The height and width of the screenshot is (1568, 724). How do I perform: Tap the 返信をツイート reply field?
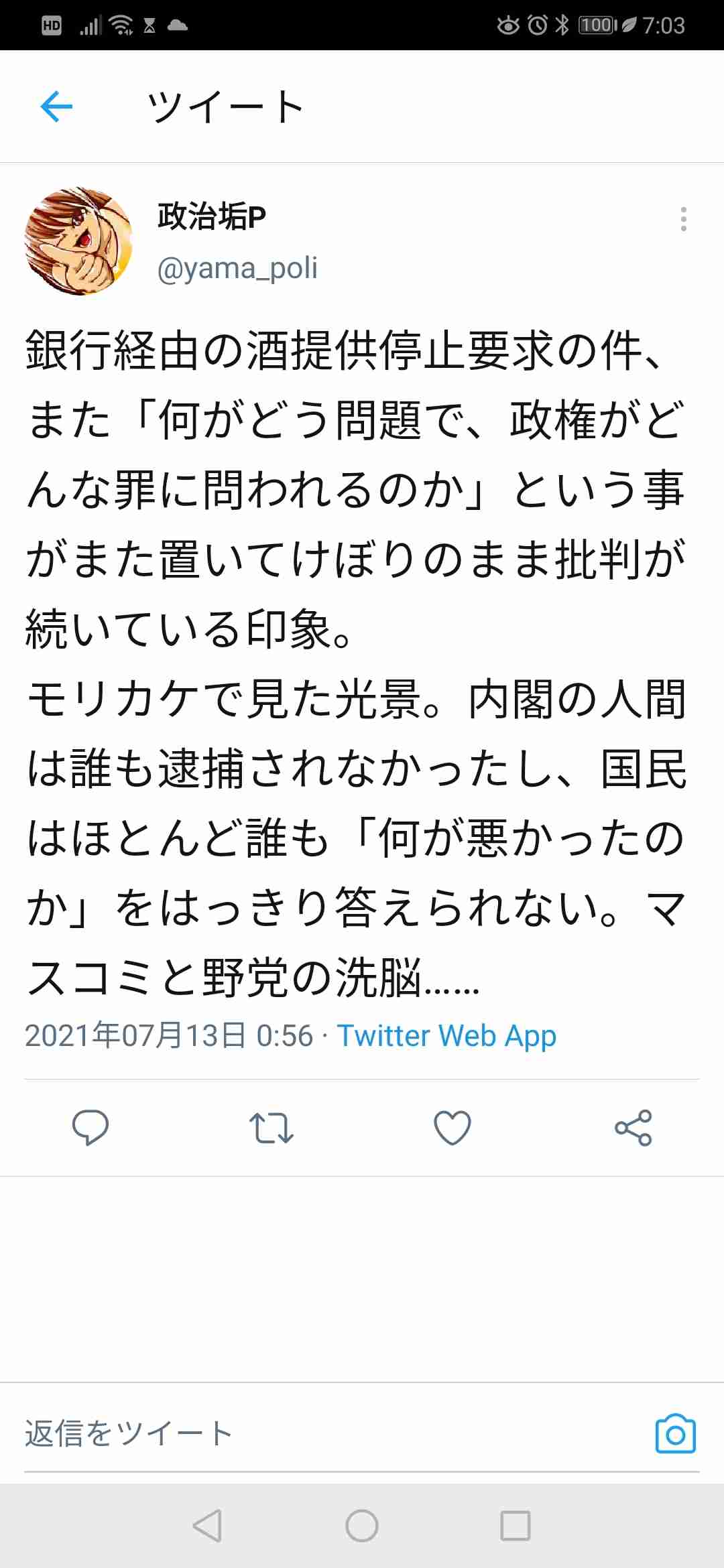pyautogui.click(x=268, y=1433)
